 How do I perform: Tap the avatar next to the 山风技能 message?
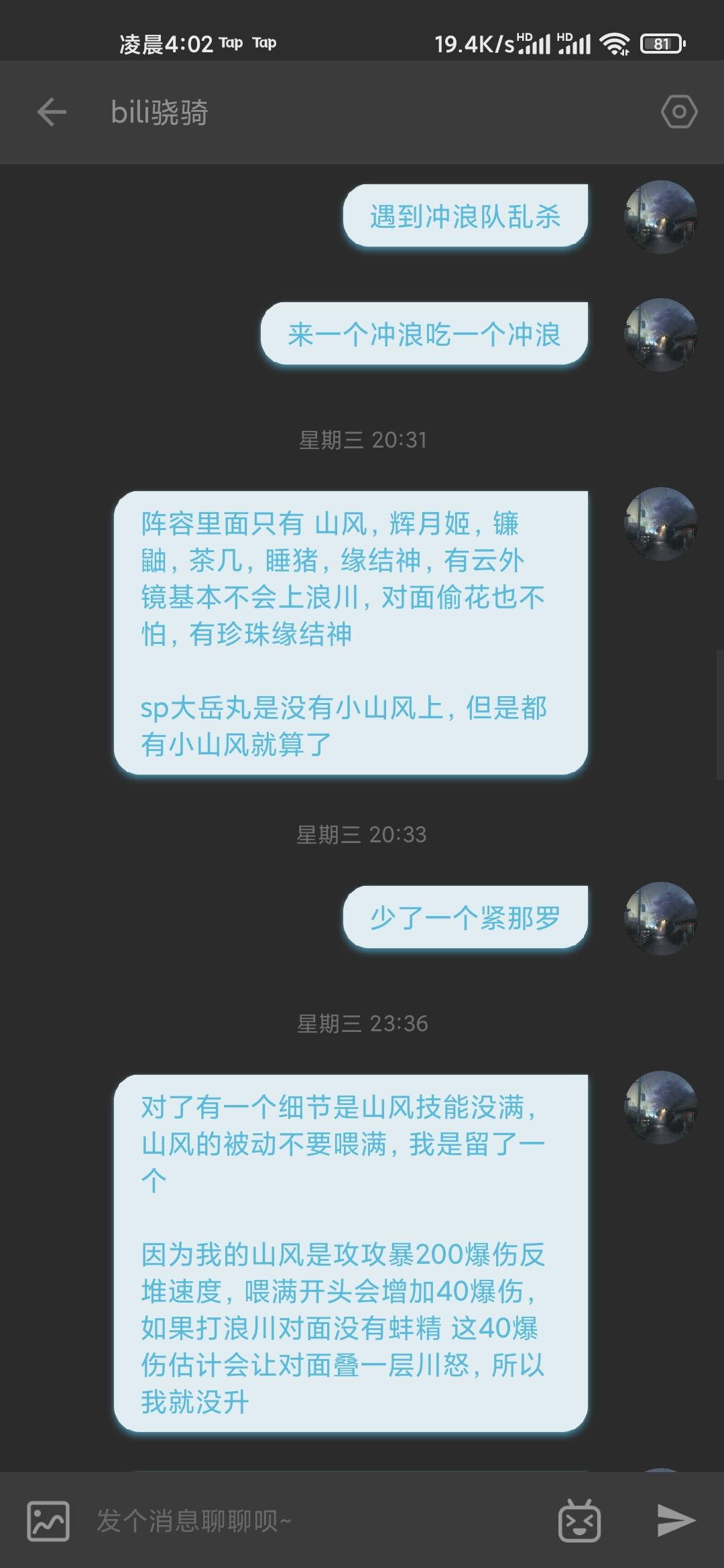point(662,1106)
